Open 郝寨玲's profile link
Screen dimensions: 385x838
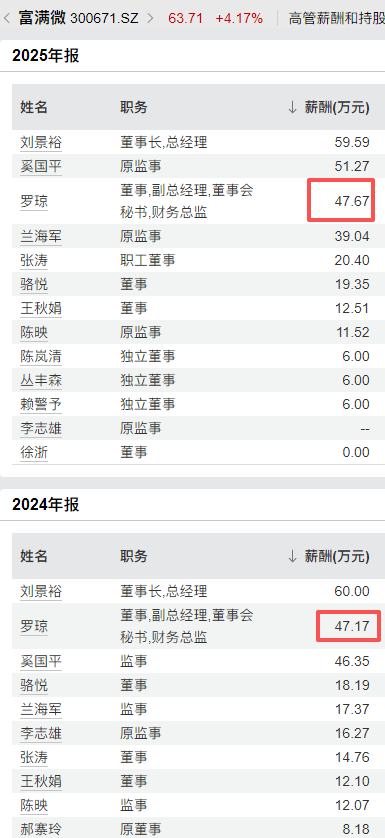point(41,829)
